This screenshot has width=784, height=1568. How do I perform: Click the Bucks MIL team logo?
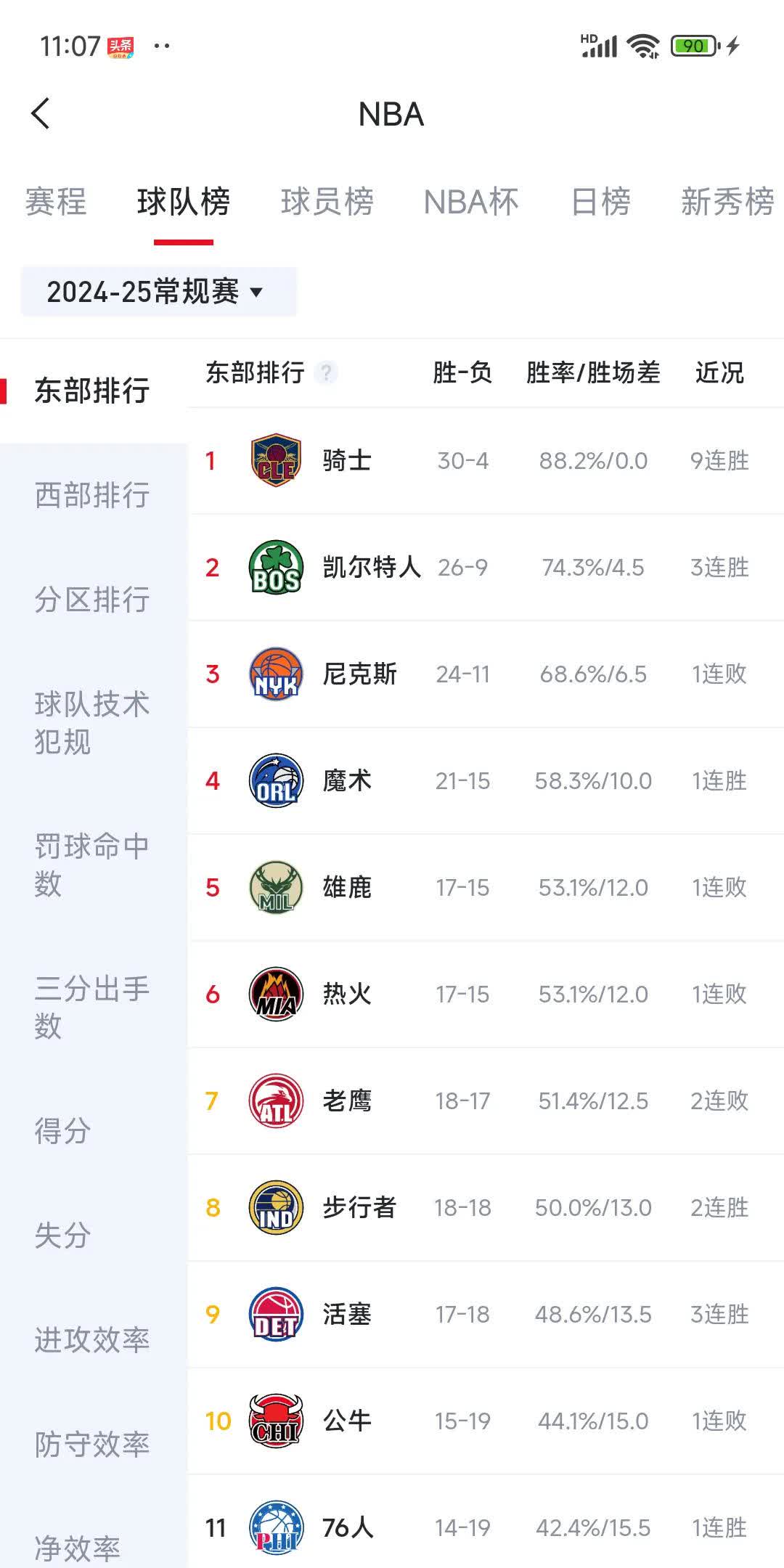pos(276,888)
